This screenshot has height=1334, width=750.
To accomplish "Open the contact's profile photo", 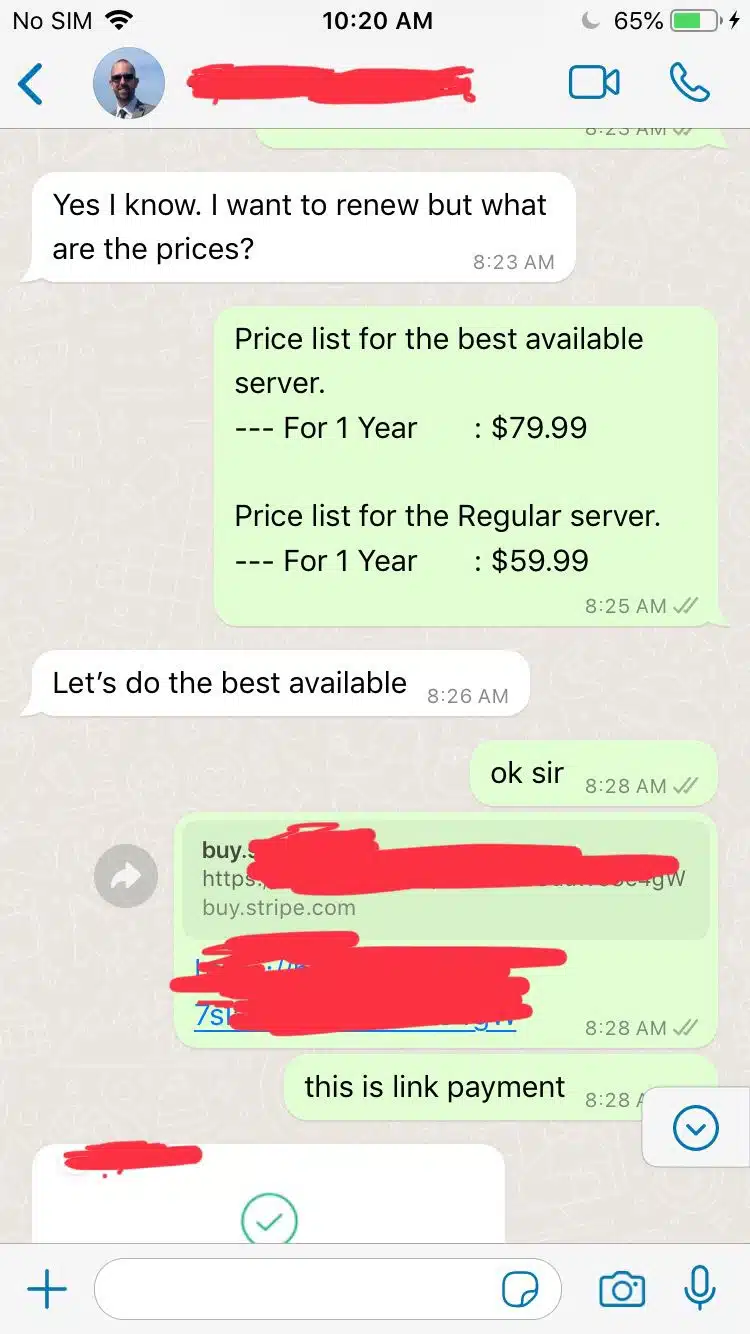I will [x=129, y=84].
